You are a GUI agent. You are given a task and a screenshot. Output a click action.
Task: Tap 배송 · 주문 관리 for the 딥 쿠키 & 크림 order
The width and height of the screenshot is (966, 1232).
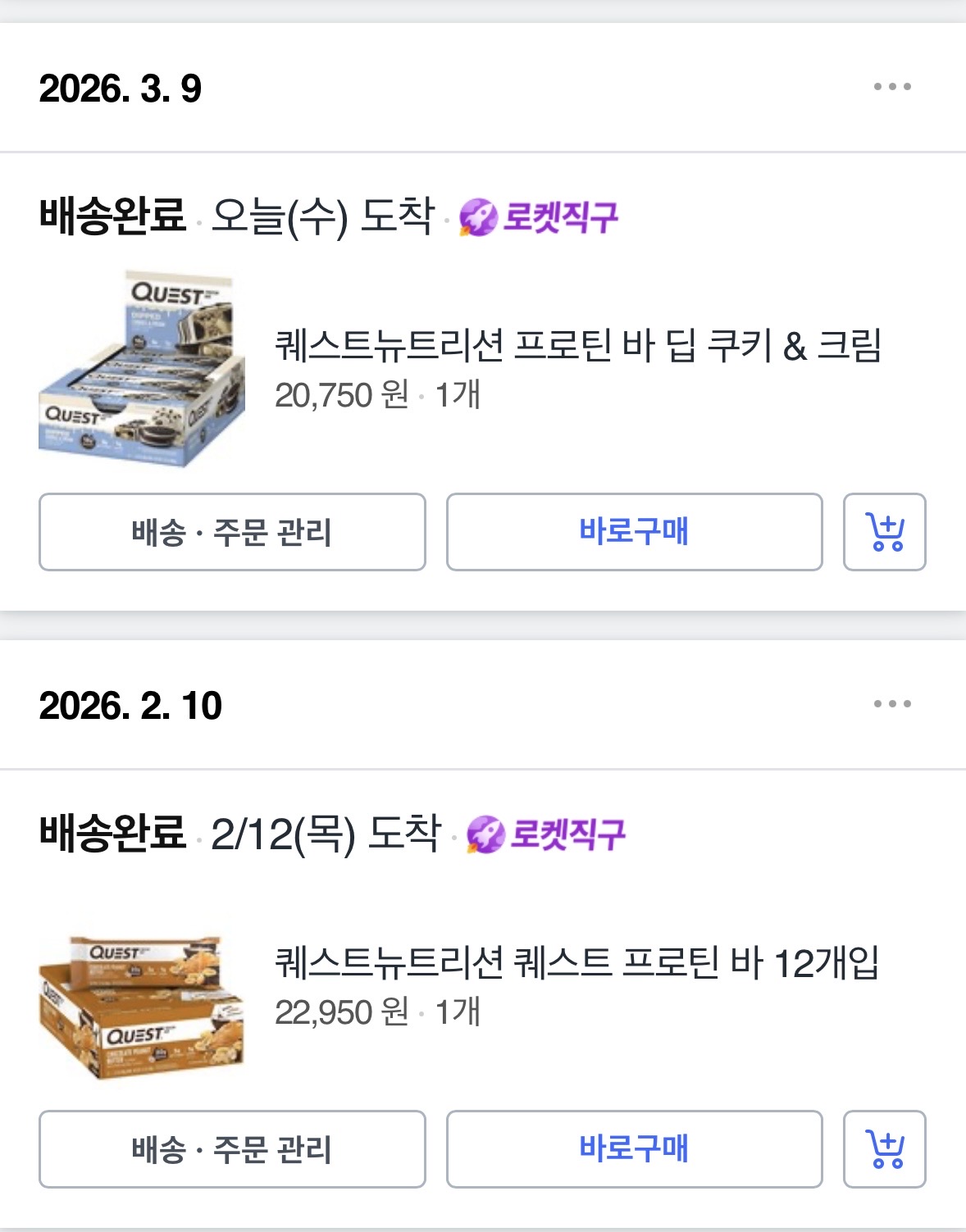coord(232,532)
